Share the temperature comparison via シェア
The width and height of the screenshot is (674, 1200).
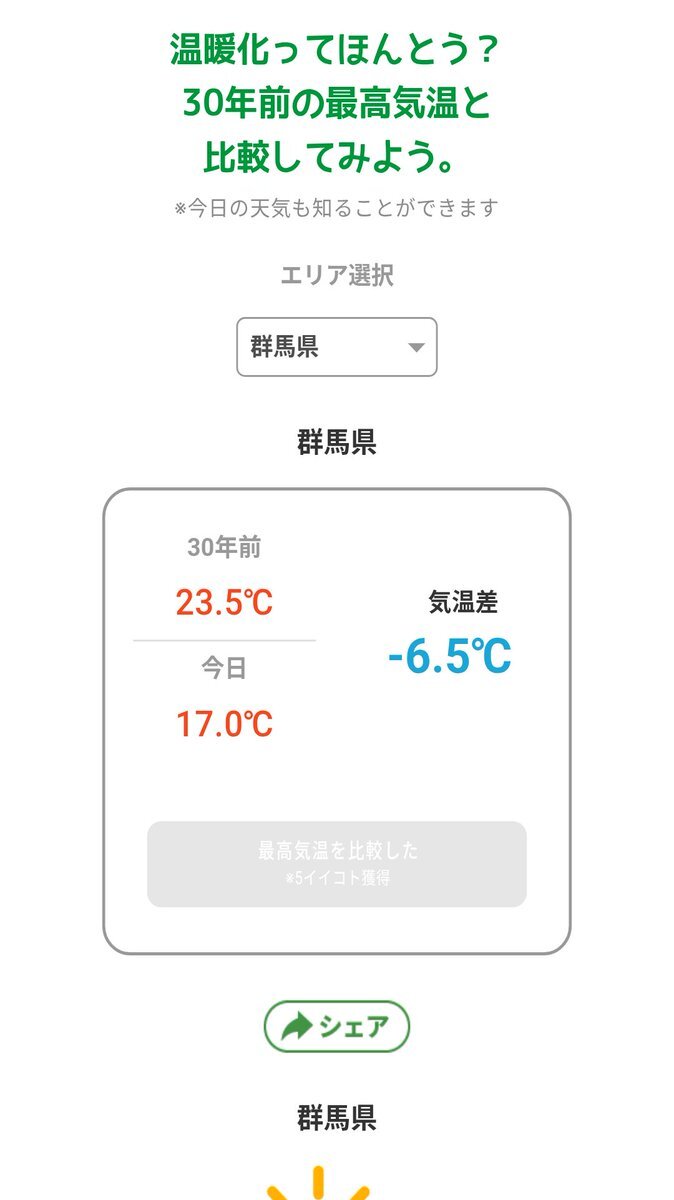[x=337, y=1026]
